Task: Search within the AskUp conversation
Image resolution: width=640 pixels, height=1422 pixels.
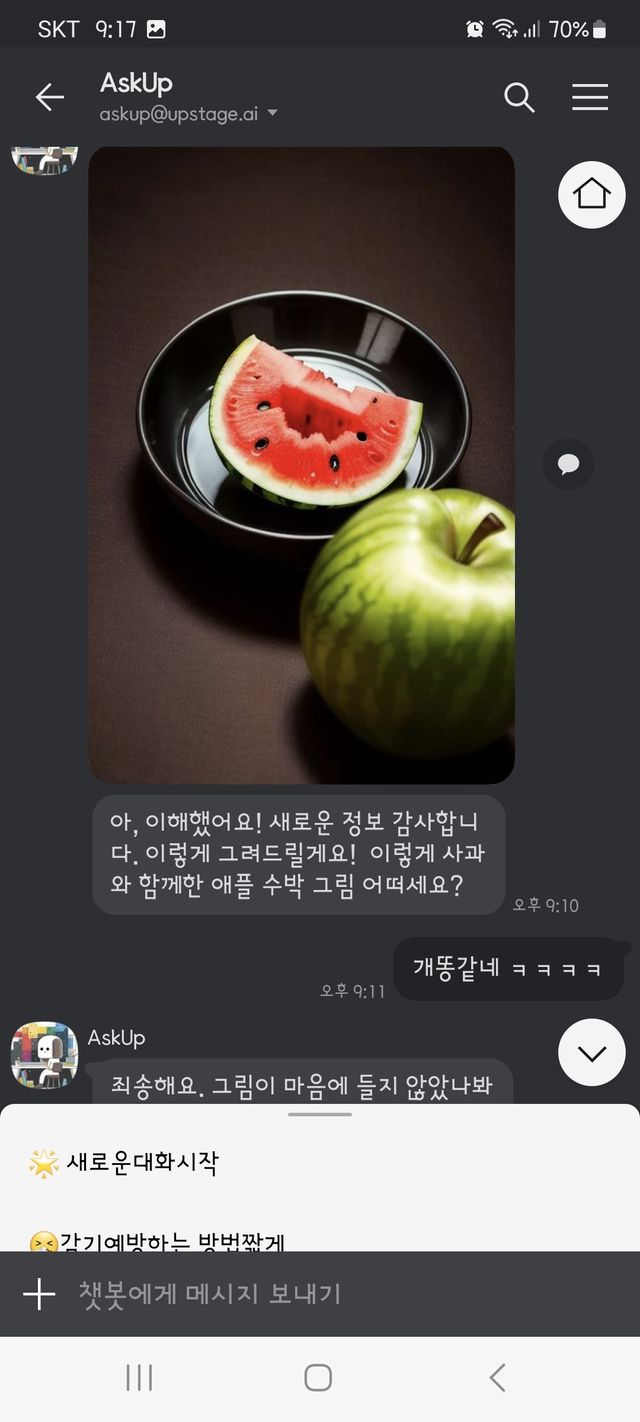Action: click(519, 97)
